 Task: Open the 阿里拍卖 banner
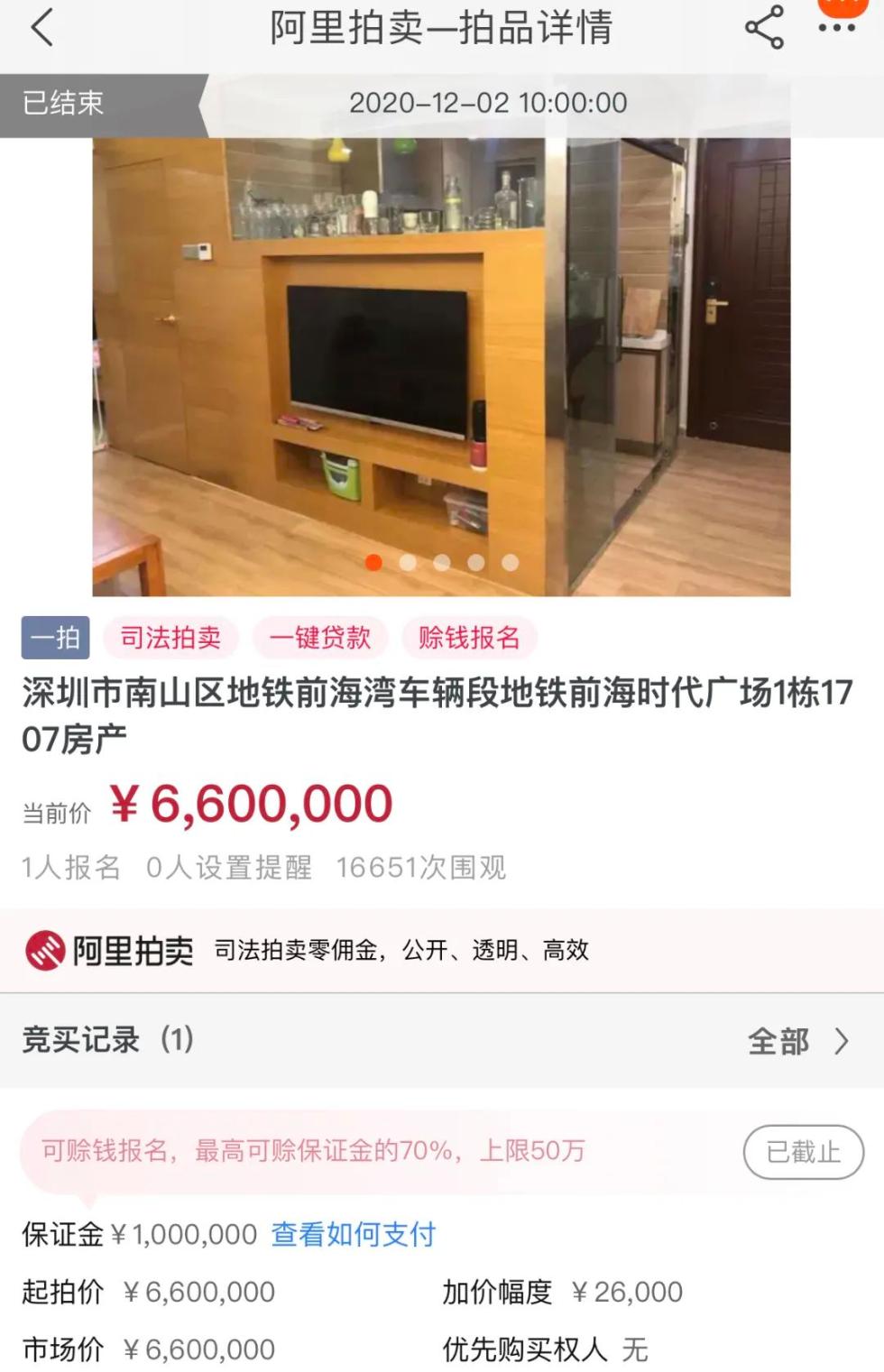click(x=307, y=950)
